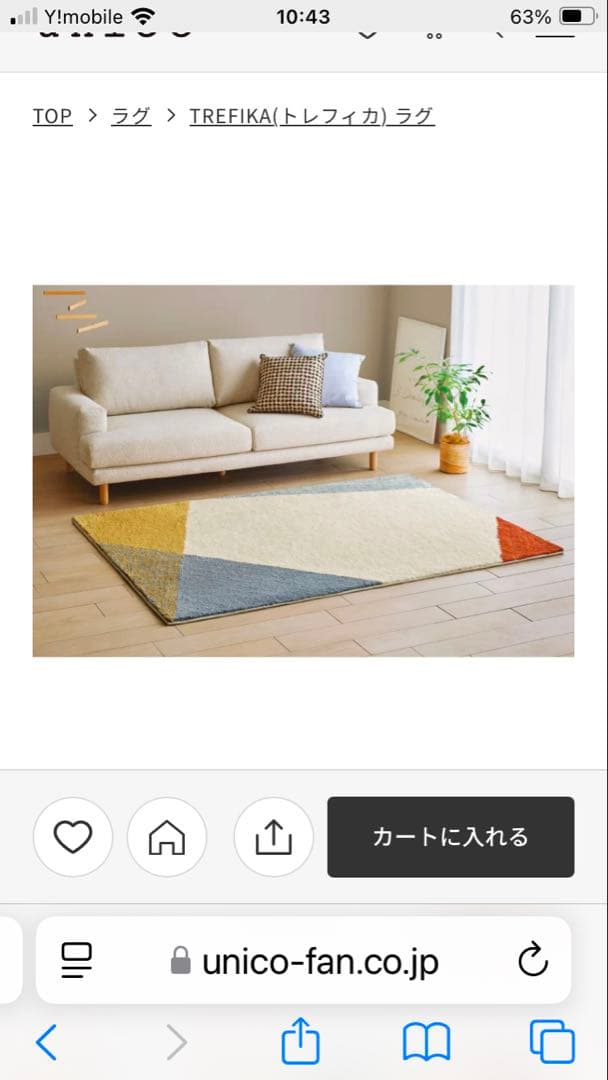The image size is (608, 1080).
Task: Go to the ラグ category breadcrumb
Action: (x=131, y=116)
